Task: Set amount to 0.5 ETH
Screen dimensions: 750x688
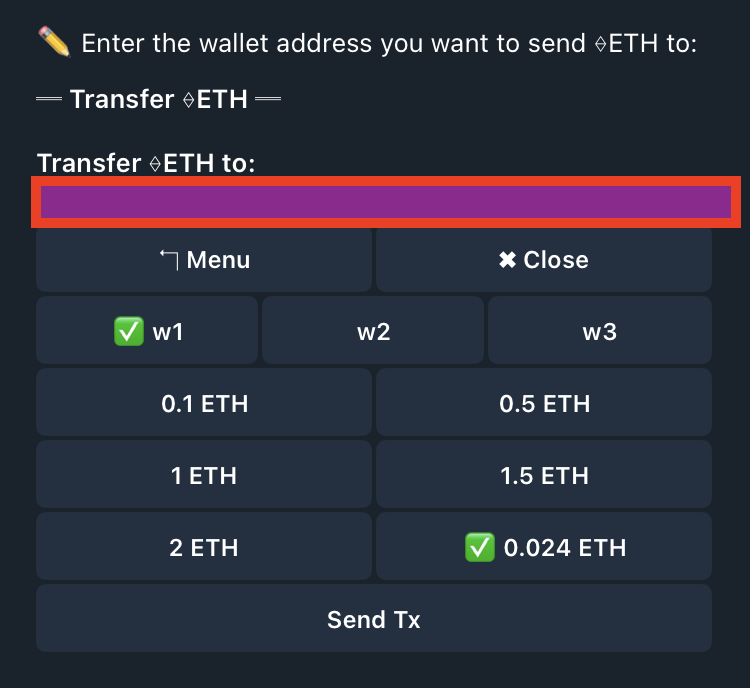Action: pyautogui.click(x=544, y=403)
